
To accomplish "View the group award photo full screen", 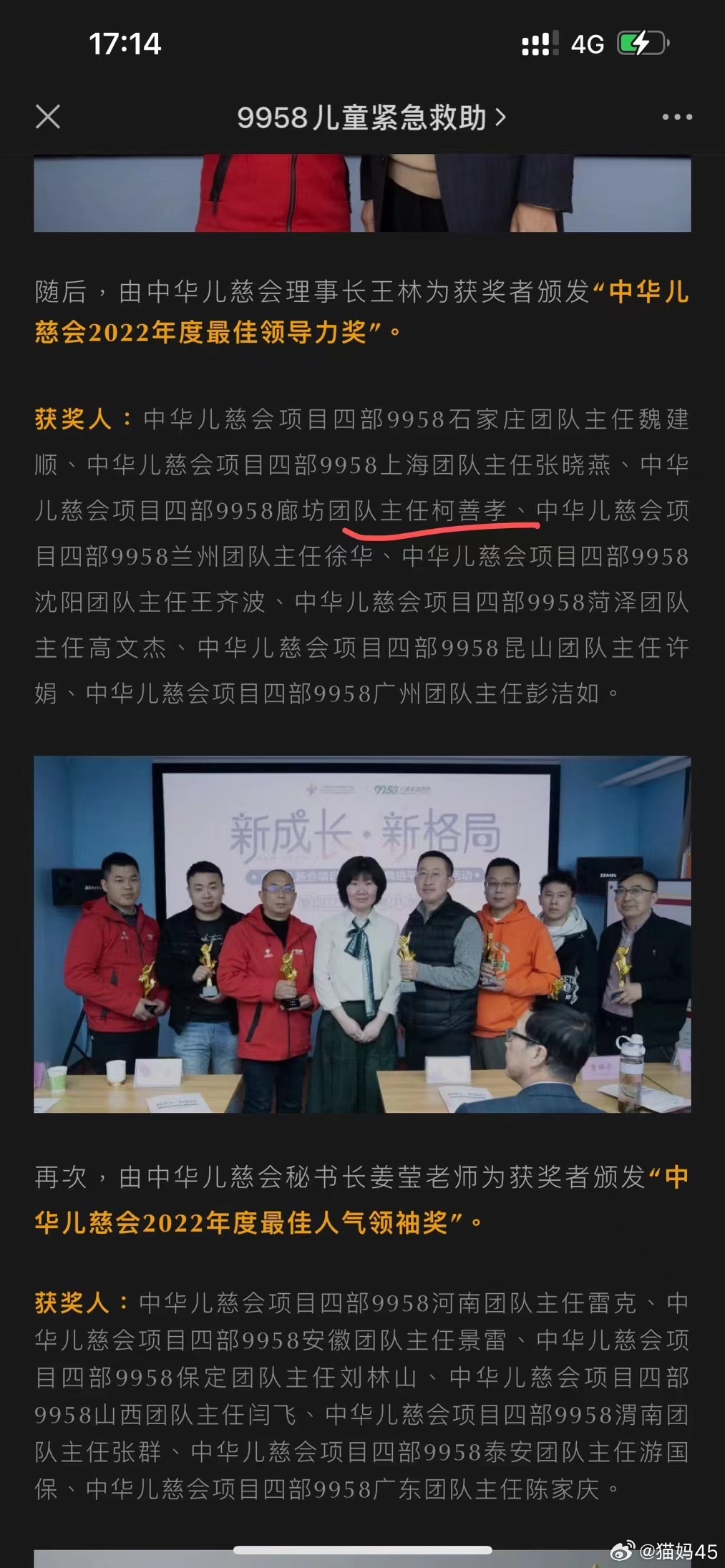I will (362, 933).
